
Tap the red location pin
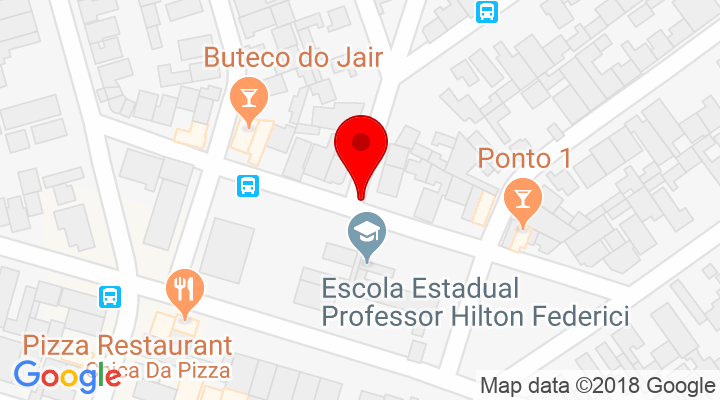click(x=360, y=146)
